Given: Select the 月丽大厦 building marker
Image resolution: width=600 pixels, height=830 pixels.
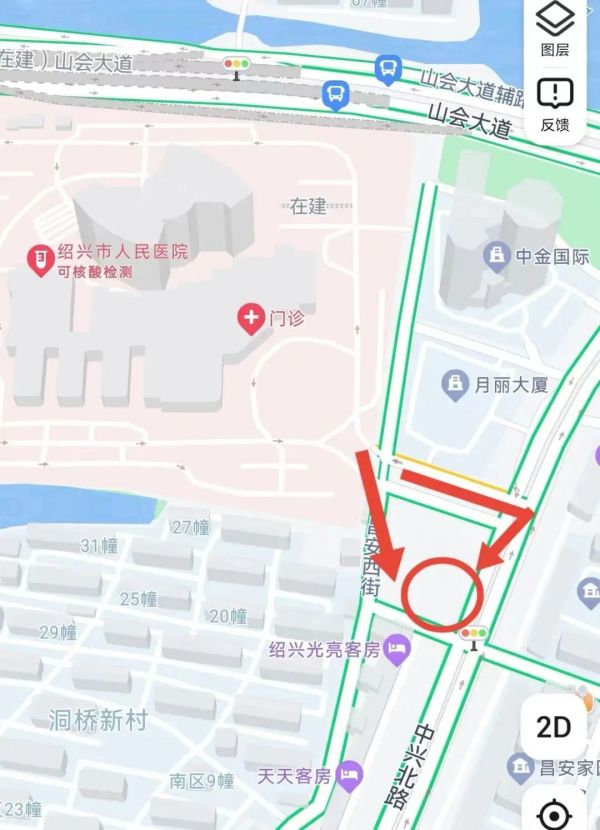Looking at the screenshot, I should (456, 382).
